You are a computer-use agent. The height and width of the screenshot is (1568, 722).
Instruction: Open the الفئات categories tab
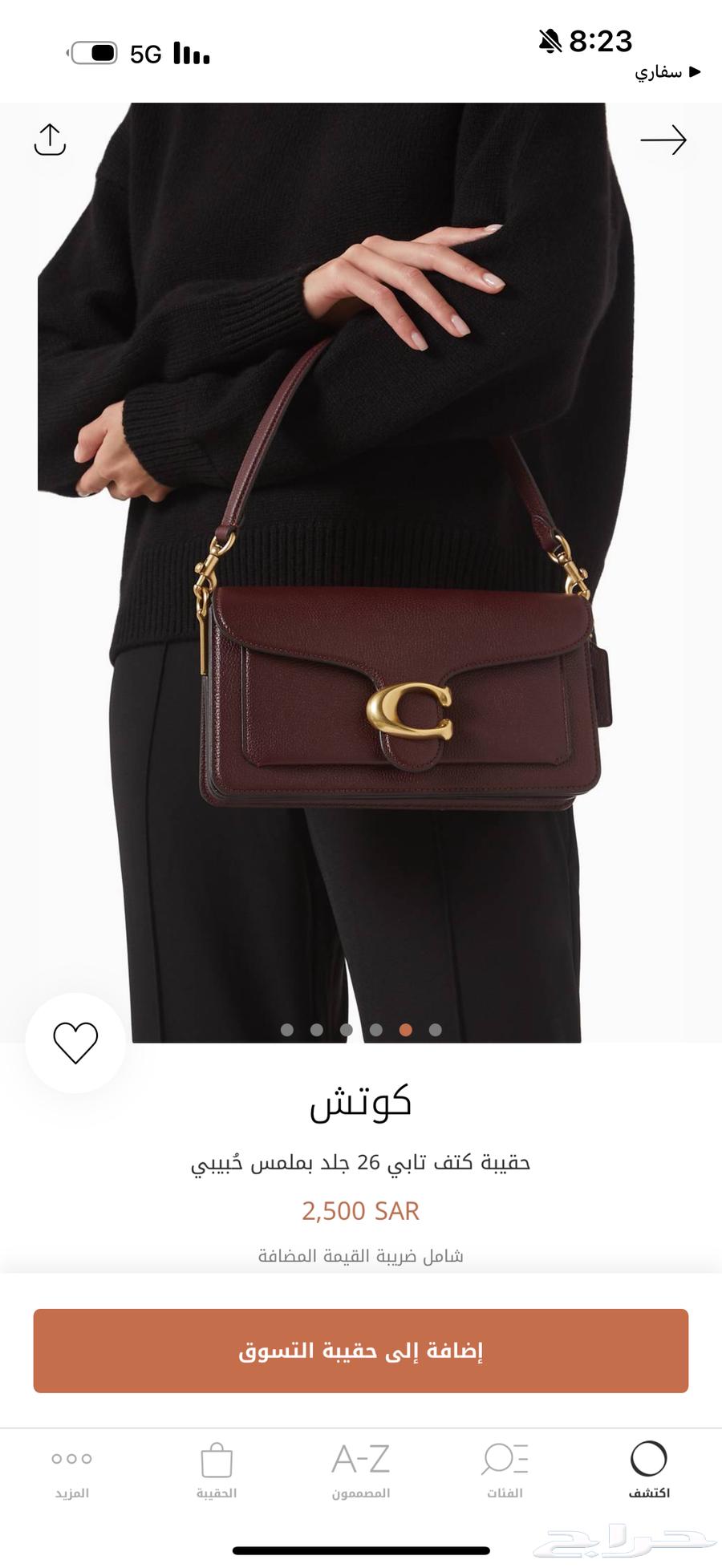(505, 1469)
